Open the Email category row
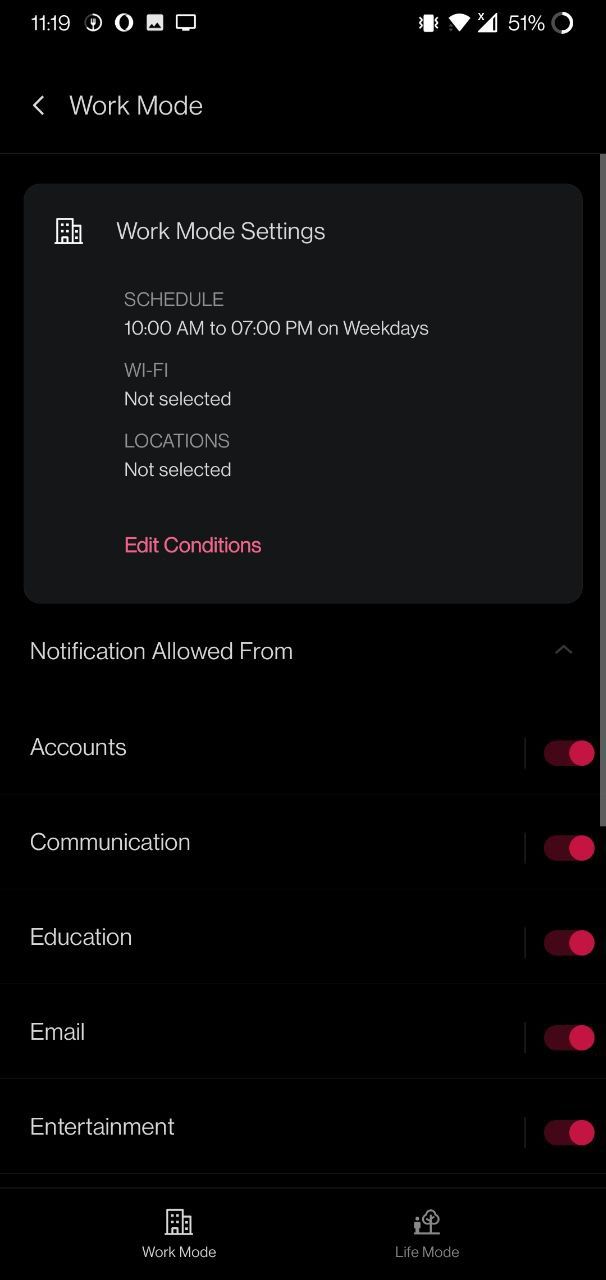 tap(58, 1032)
